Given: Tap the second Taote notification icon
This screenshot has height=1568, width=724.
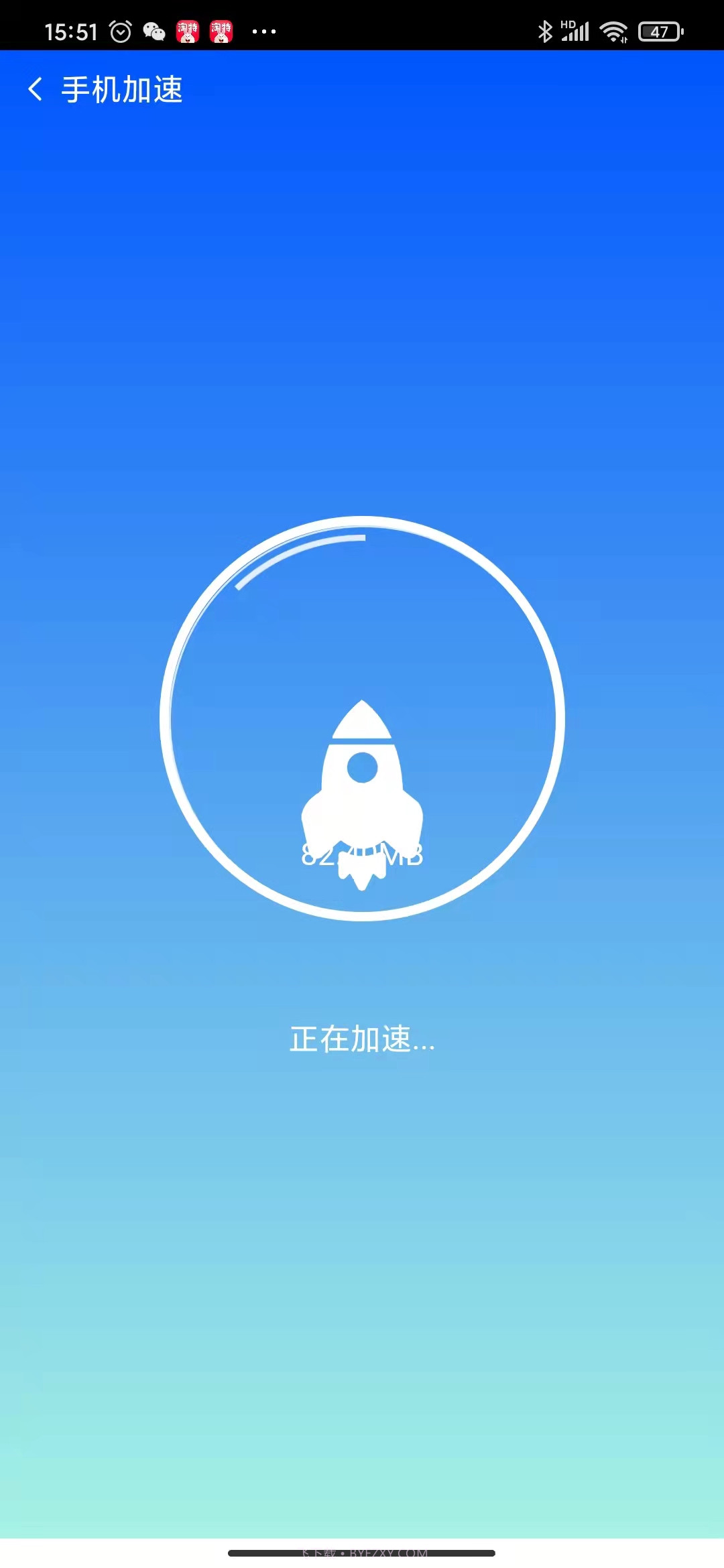Looking at the screenshot, I should point(223,31).
